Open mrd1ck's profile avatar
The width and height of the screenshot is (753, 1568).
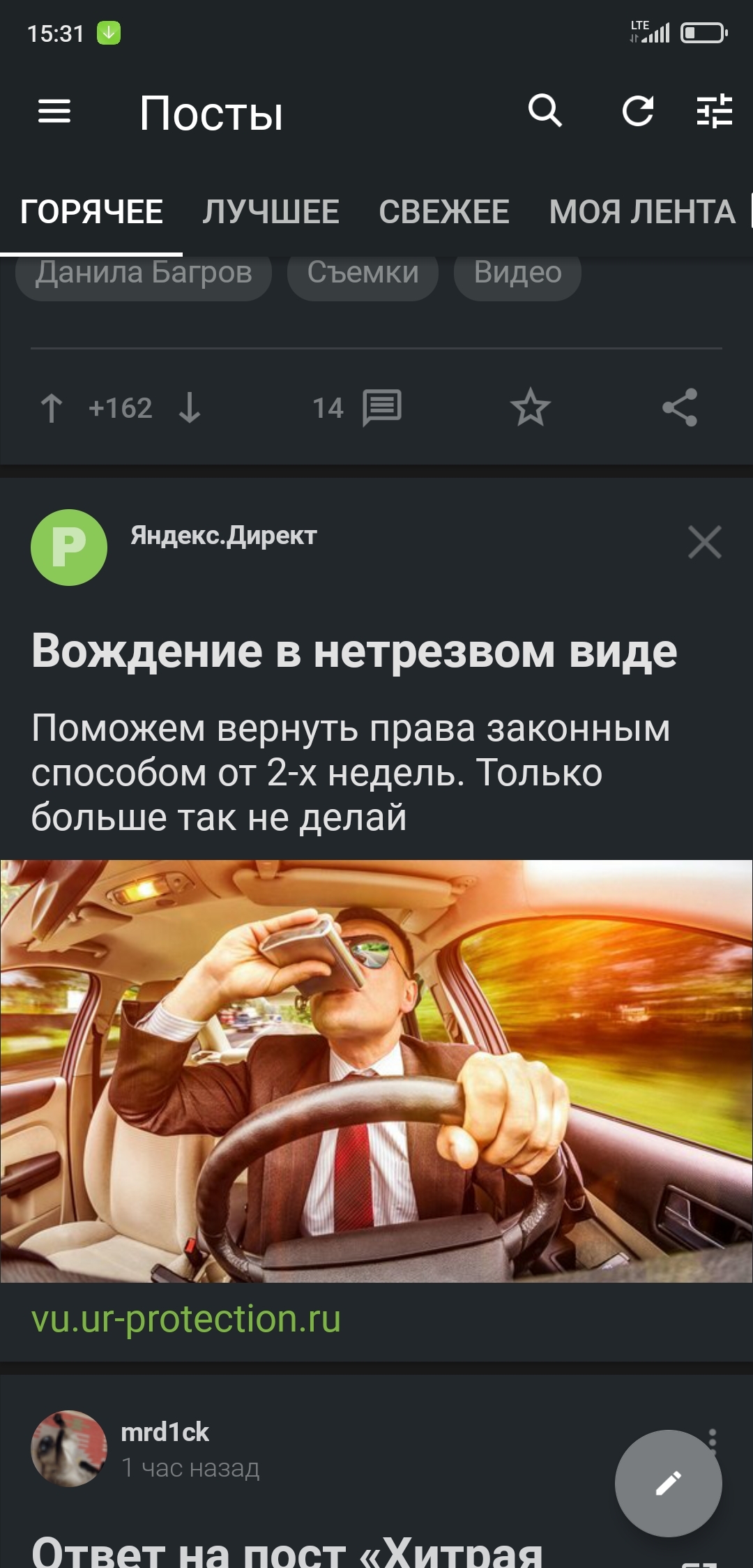68,1449
